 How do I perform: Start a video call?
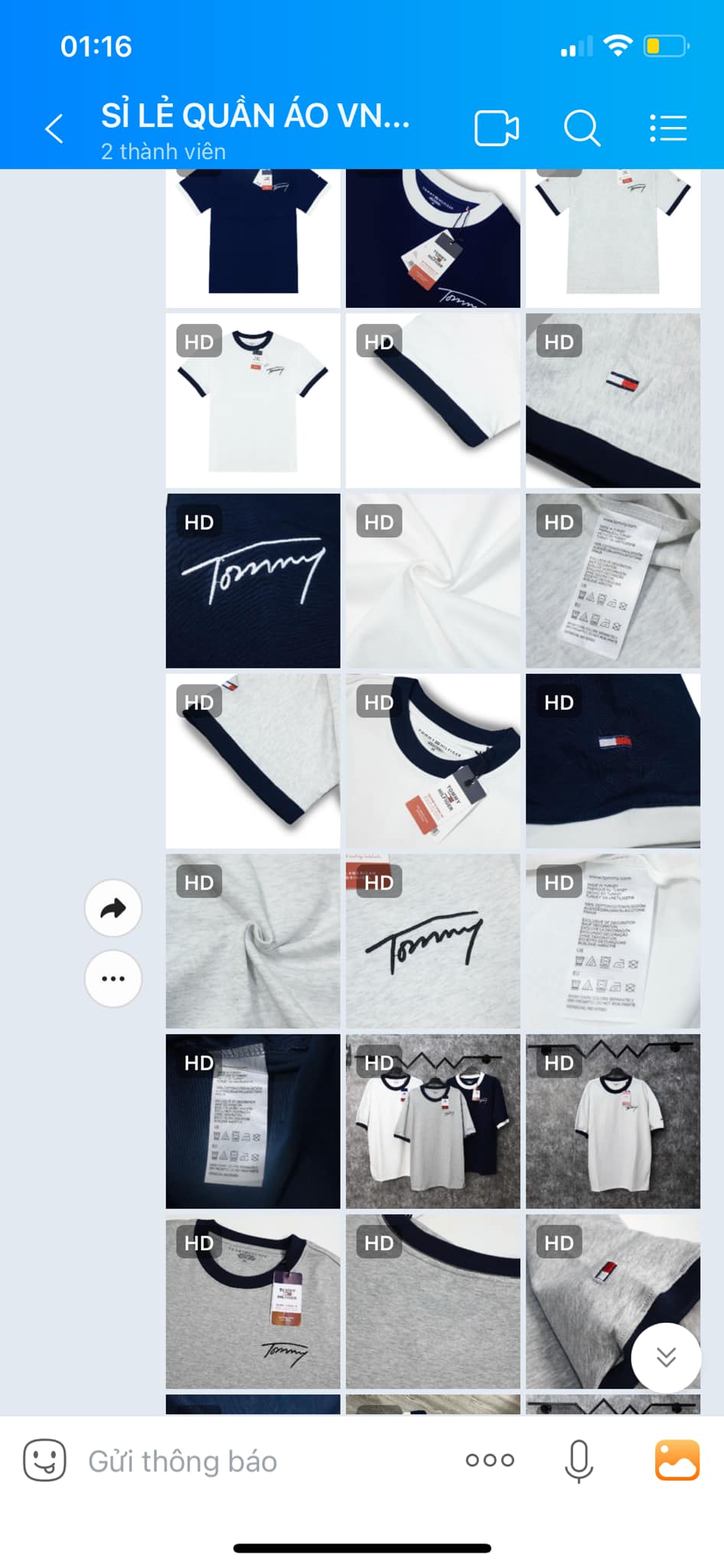[496, 128]
